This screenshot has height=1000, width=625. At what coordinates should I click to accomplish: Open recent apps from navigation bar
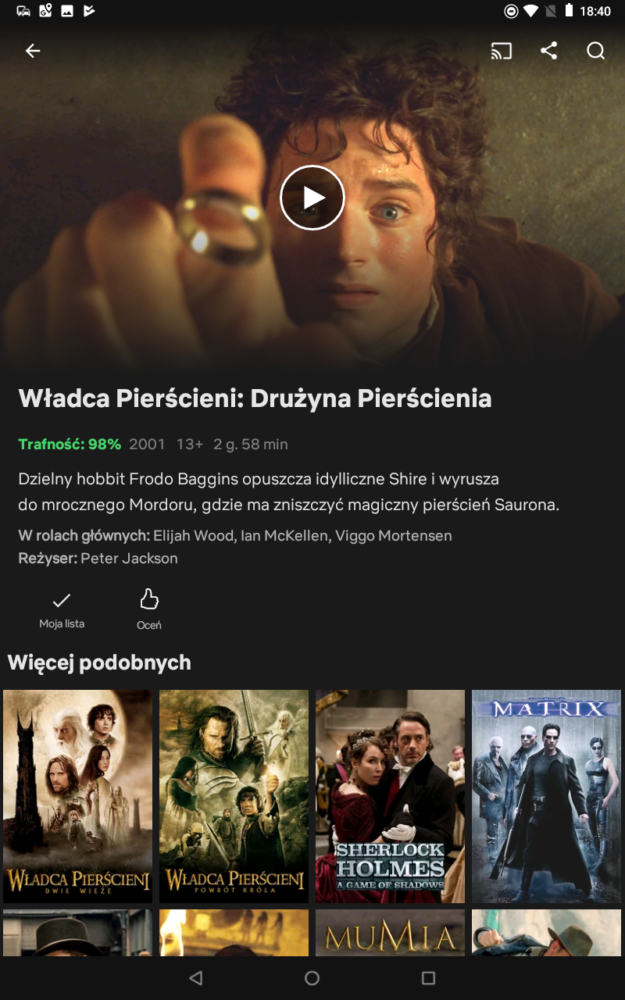point(428,978)
